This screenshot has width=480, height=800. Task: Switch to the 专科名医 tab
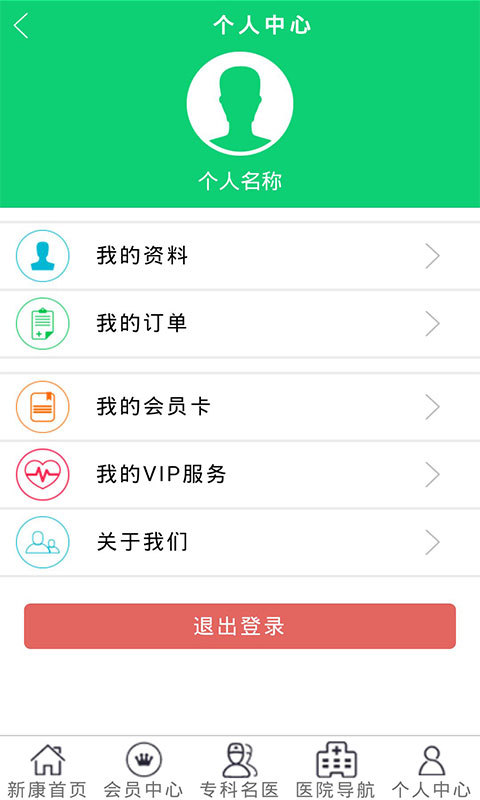click(x=239, y=769)
